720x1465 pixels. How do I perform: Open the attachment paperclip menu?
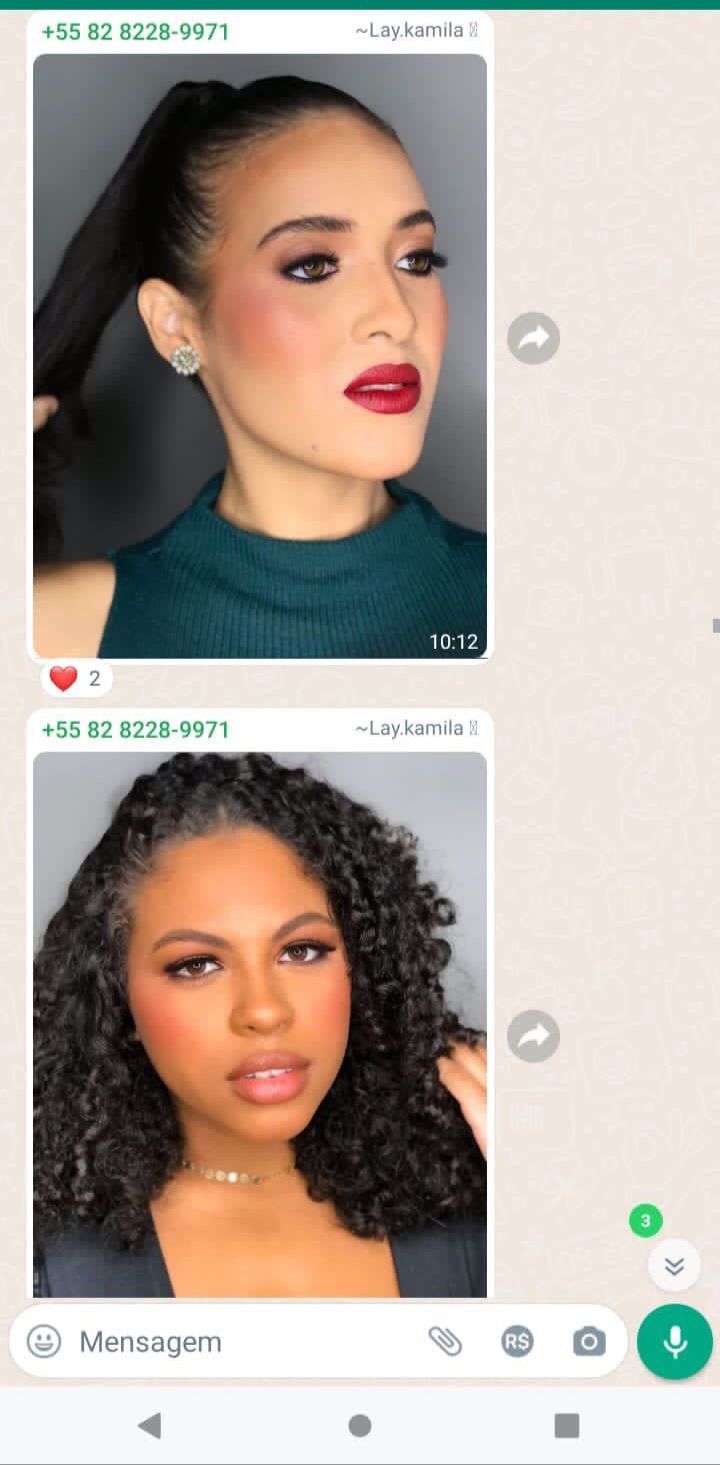tap(445, 1341)
